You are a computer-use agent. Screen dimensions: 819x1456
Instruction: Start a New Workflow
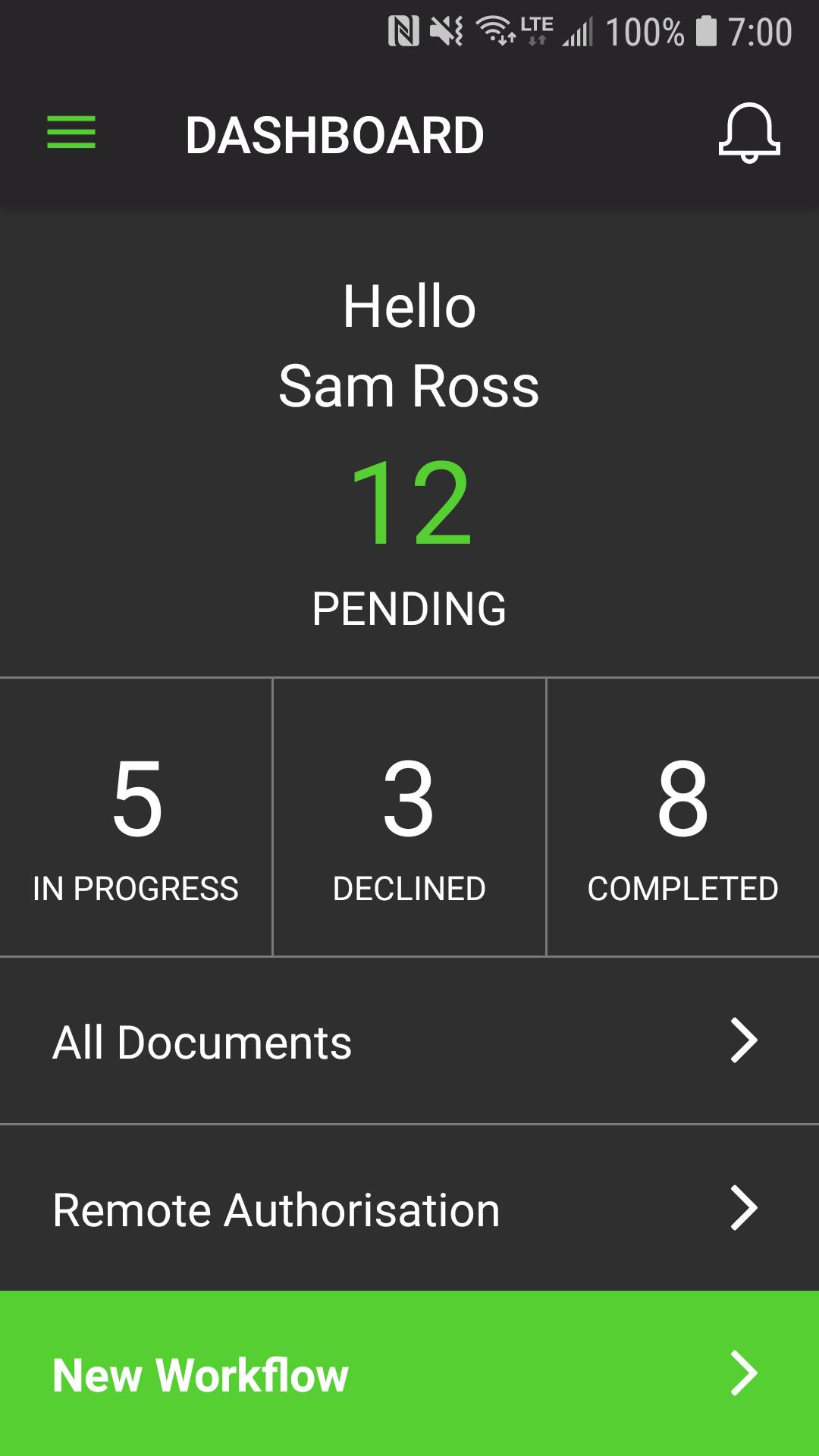tap(409, 1373)
